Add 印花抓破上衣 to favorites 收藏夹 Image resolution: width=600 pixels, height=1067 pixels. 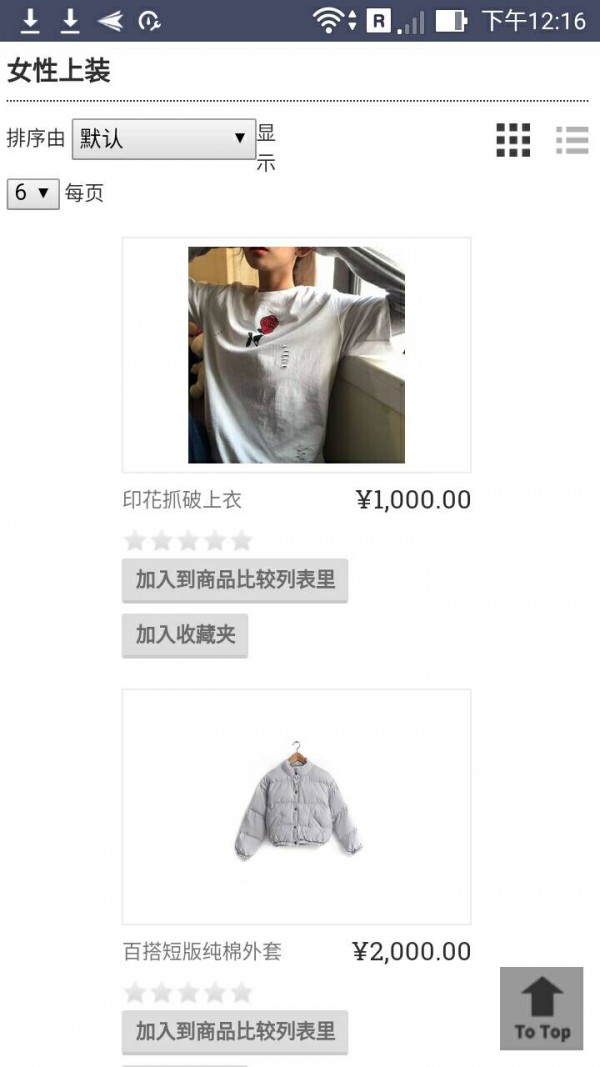(x=185, y=635)
